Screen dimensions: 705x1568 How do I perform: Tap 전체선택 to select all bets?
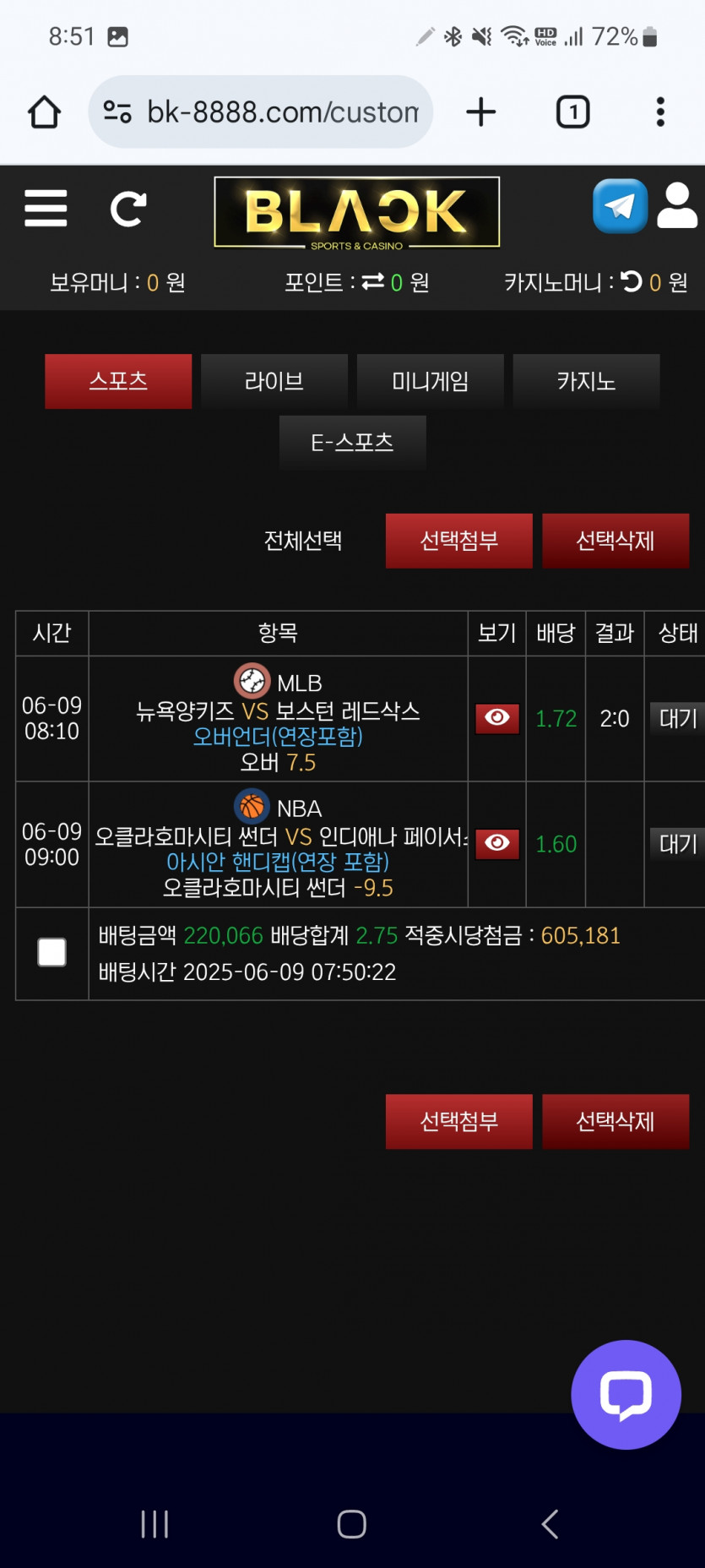coord(303,541)
